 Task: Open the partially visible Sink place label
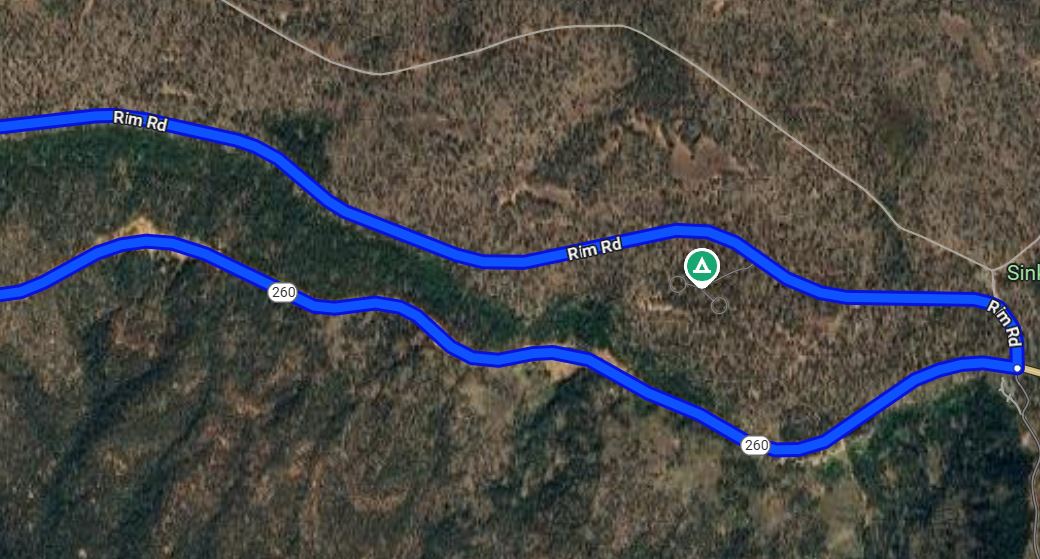[1022, 274]
